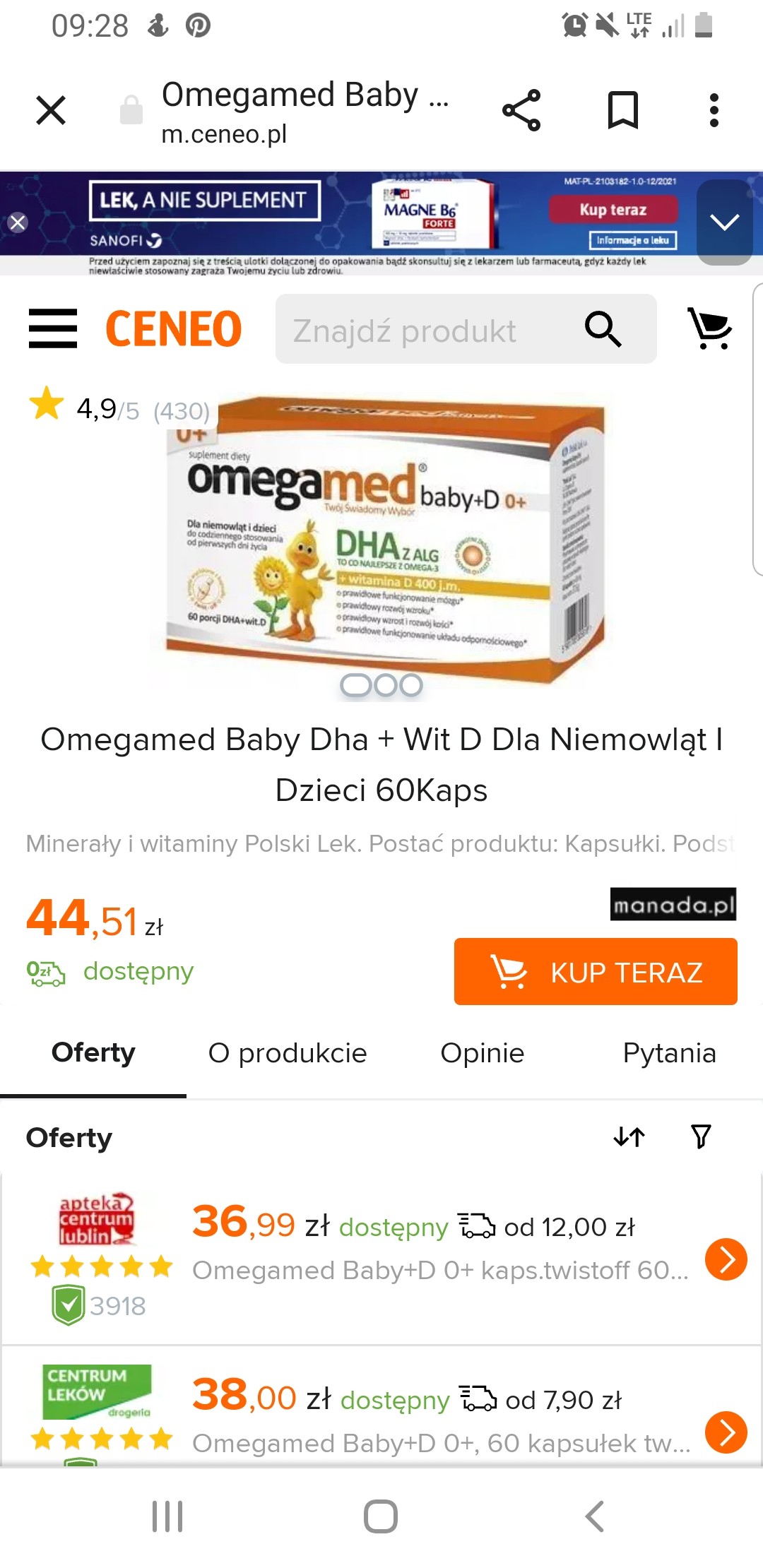Viewport: 763px width, 1568px height.
Task: Bookmark the current page
Action: coord(622,110)
